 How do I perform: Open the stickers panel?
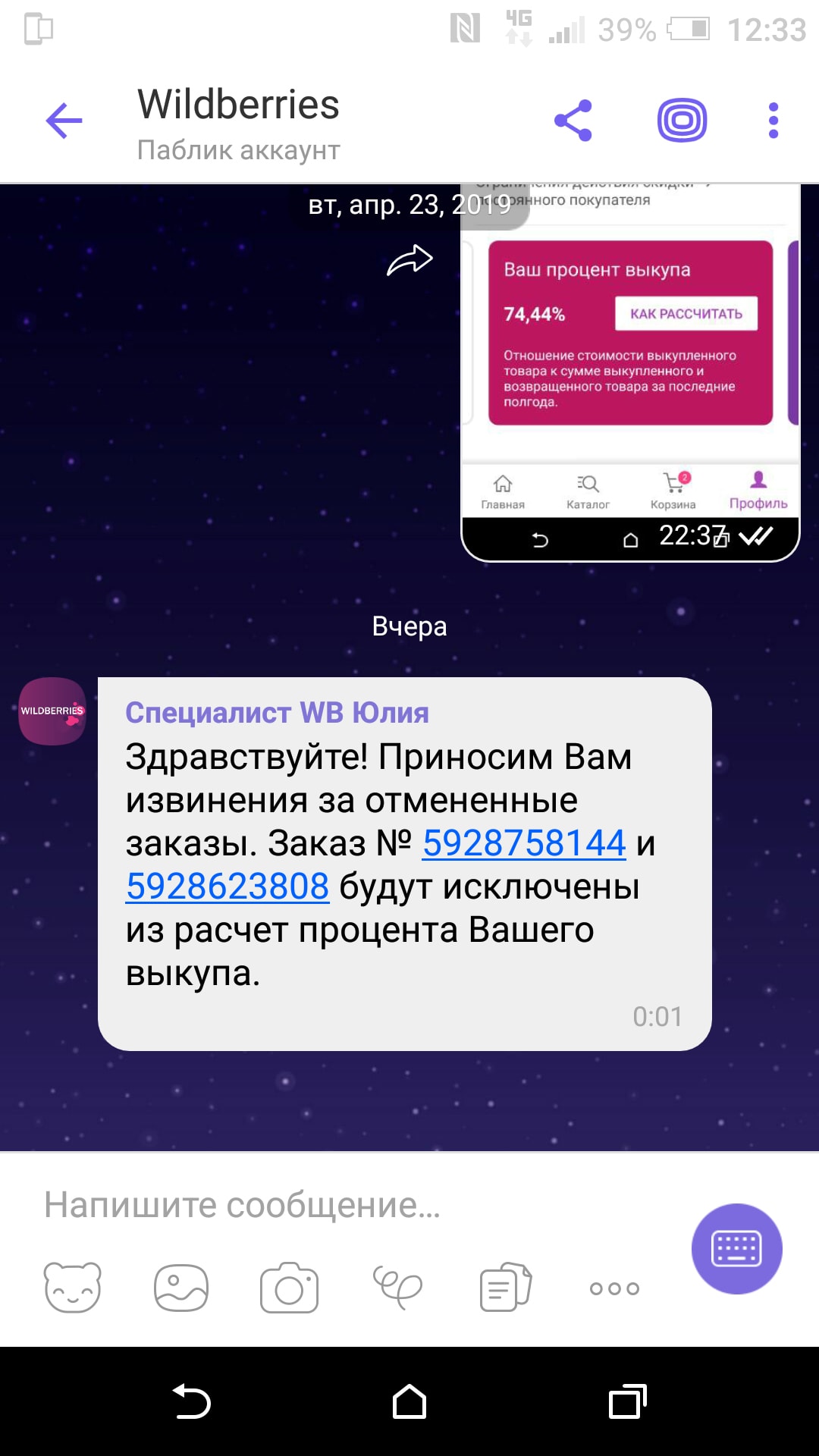(x=73, y=1288)
